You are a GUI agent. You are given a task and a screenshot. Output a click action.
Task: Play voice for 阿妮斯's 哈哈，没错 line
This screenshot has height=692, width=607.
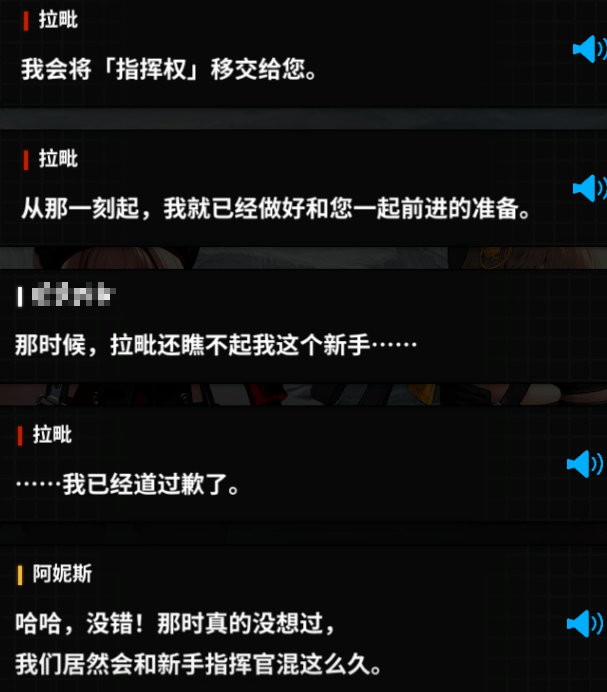pos(583,624)
